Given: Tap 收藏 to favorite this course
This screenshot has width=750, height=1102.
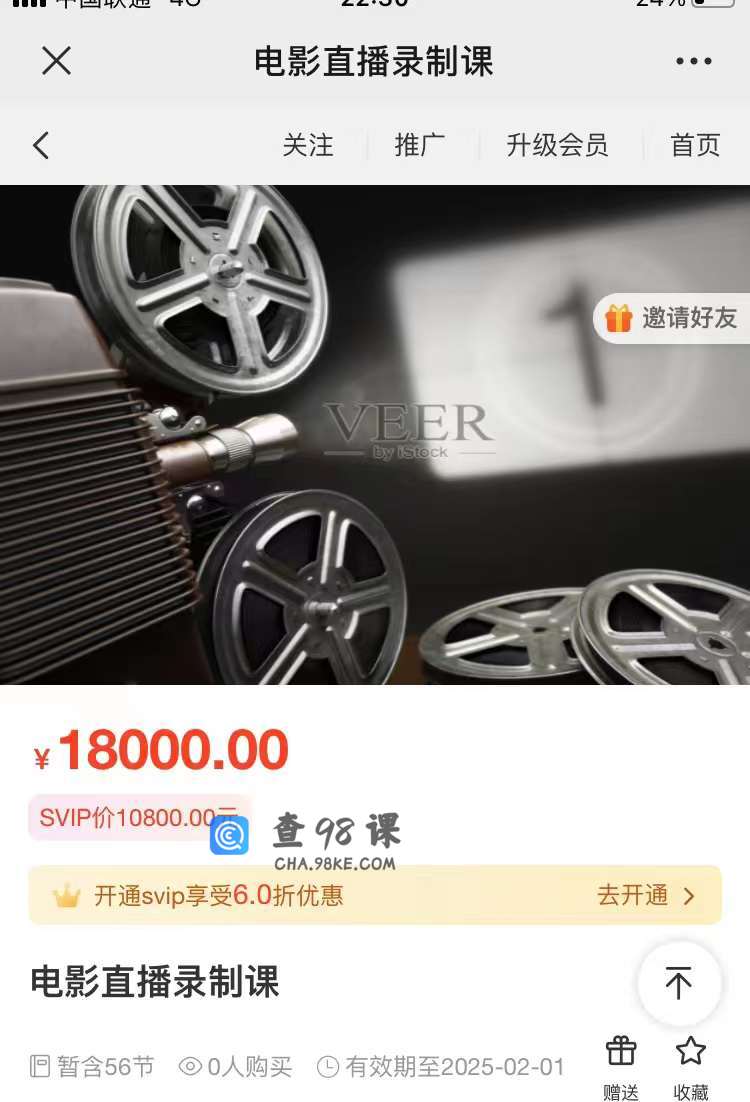Looking at the screenshot, I should coord(691,1066).
